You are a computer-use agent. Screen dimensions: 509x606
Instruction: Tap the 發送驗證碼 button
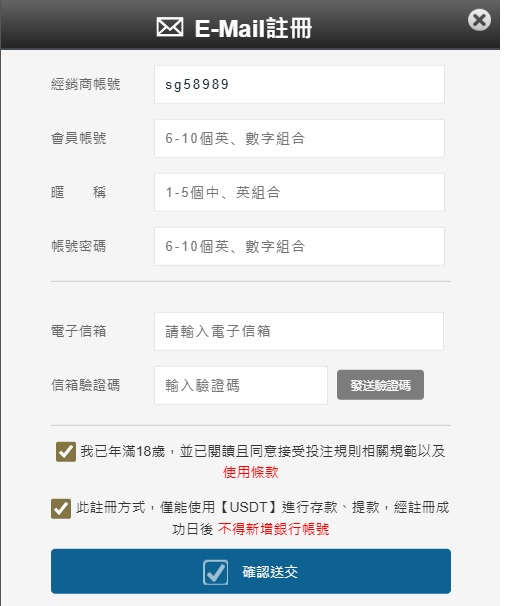tap(380, 385)
